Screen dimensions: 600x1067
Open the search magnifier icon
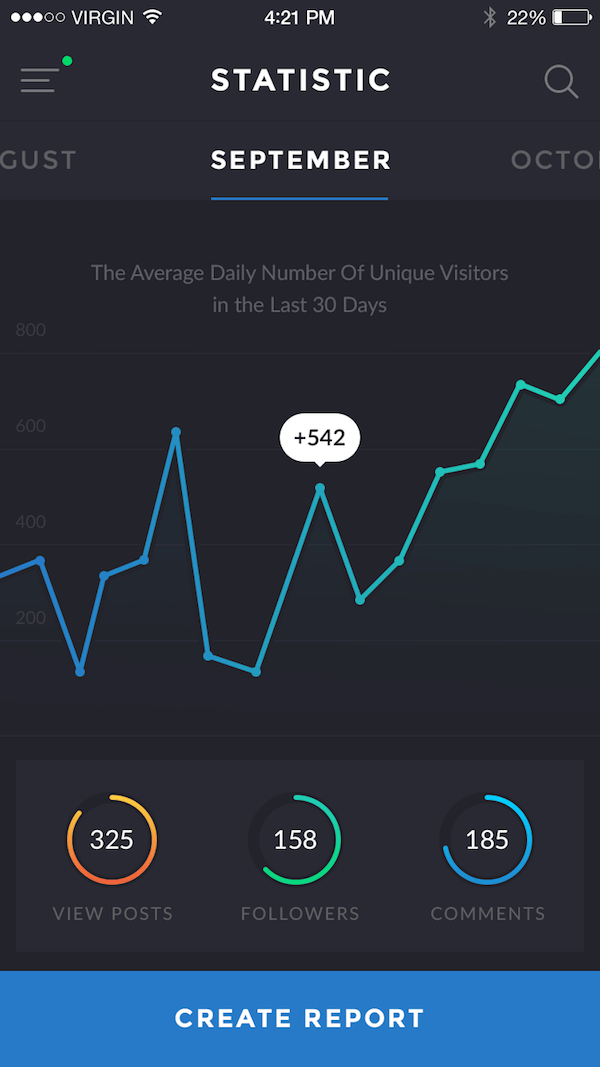pyautogui.click(x=561, y=81)
